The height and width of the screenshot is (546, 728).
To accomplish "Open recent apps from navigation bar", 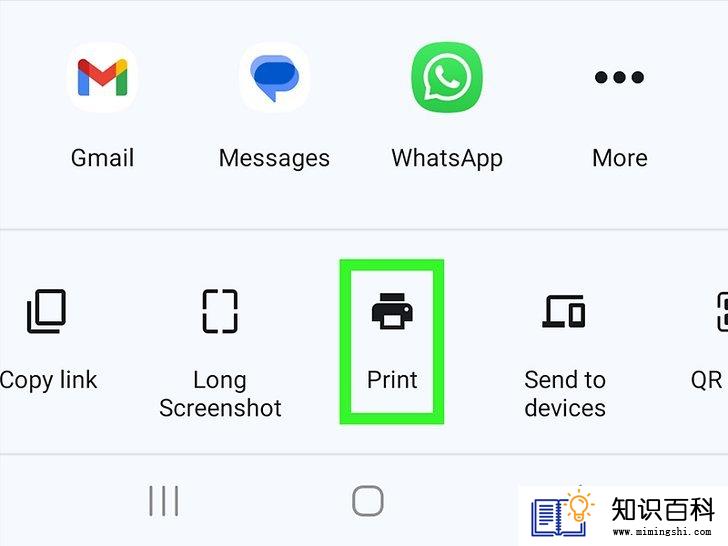I will 163,500.
